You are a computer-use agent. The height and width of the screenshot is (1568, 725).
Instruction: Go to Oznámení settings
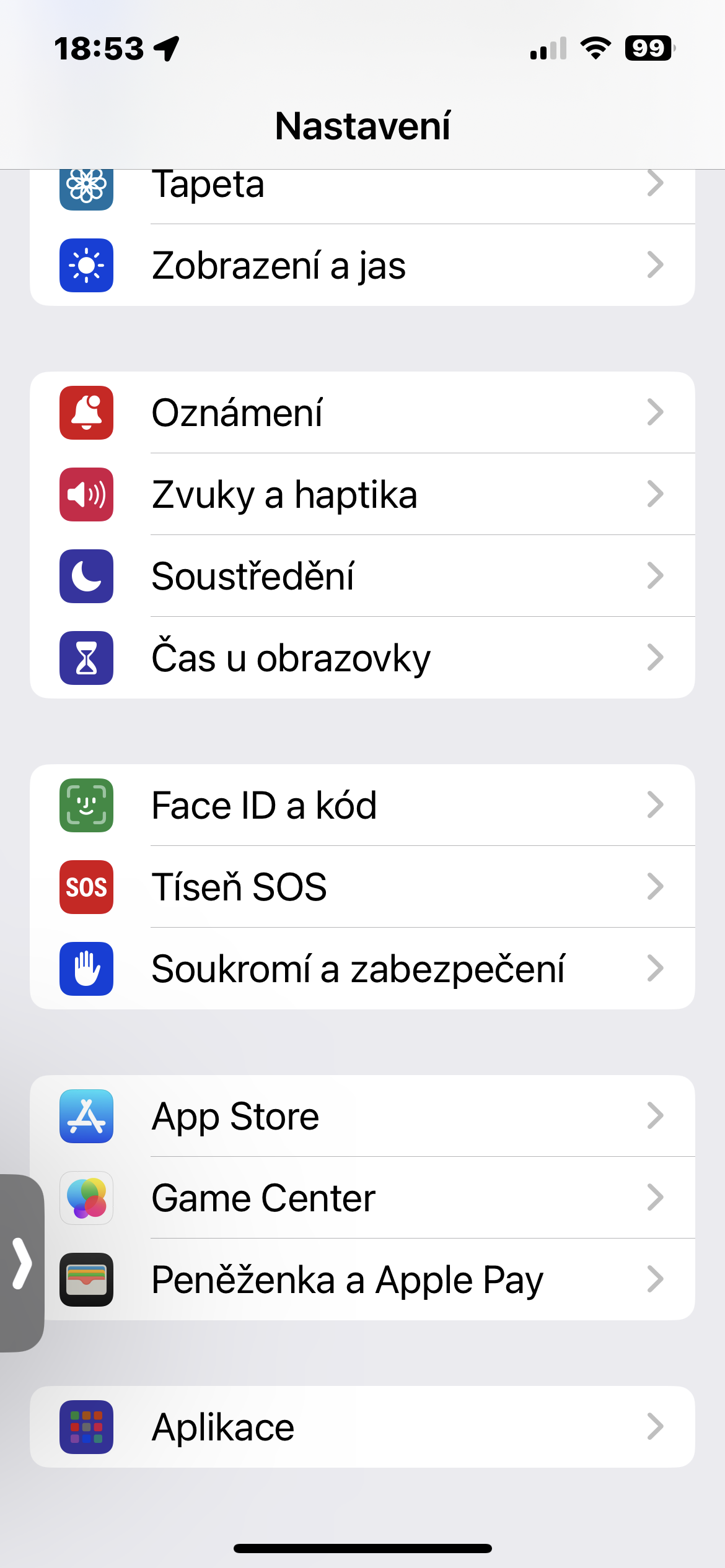pos(362,412)
